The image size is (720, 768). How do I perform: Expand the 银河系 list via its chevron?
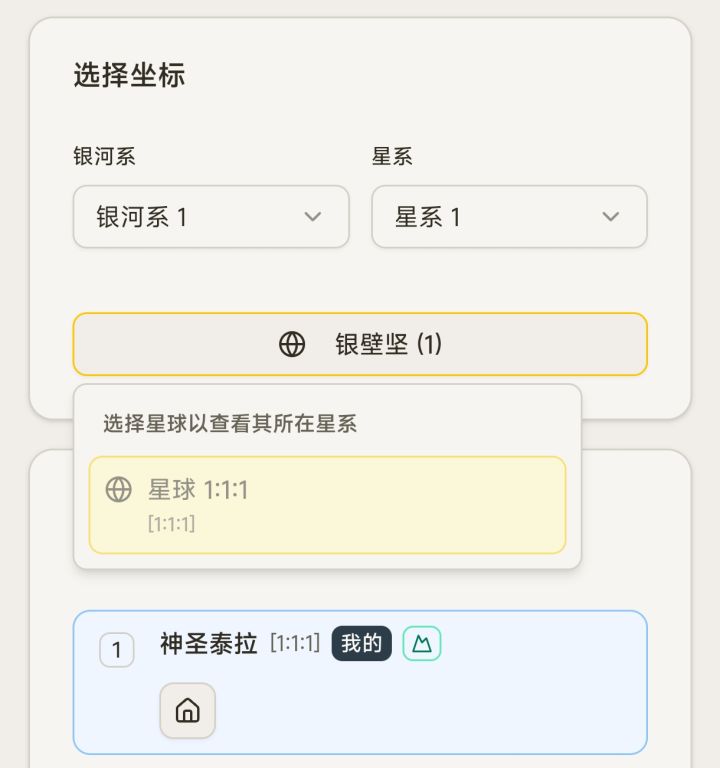(x=313, y=217)
